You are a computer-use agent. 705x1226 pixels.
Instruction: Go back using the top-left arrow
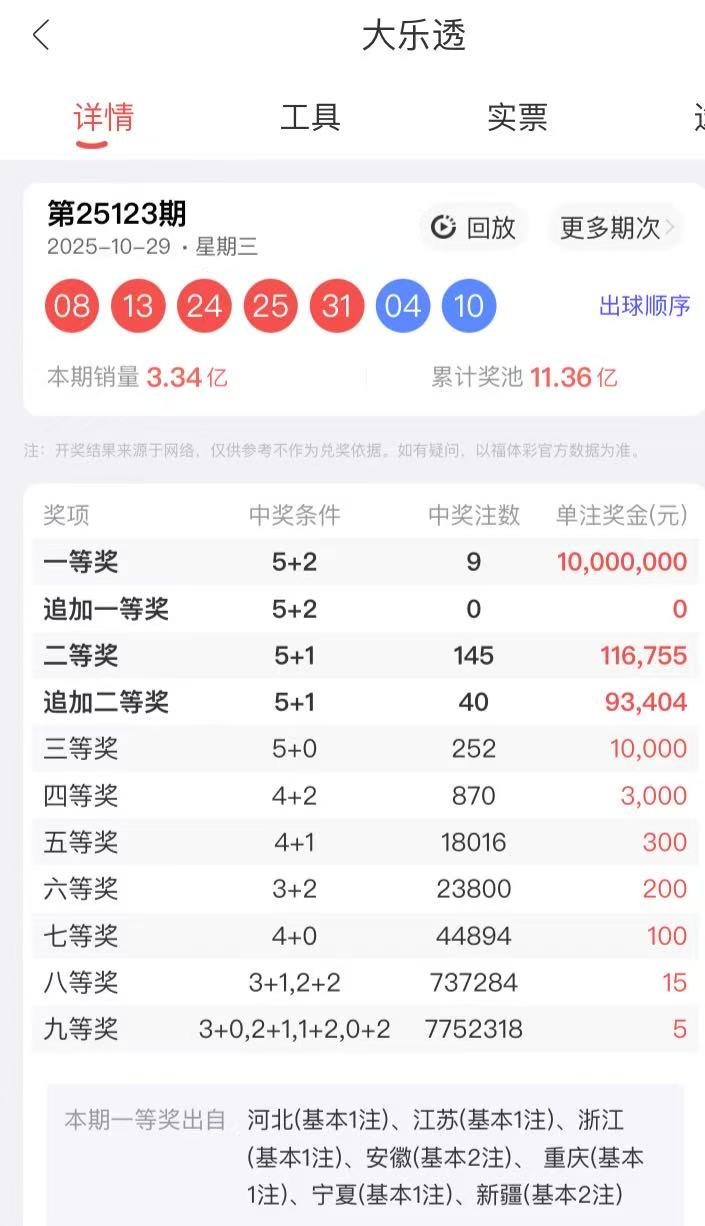pyautogui.click(x=41, y=36)
